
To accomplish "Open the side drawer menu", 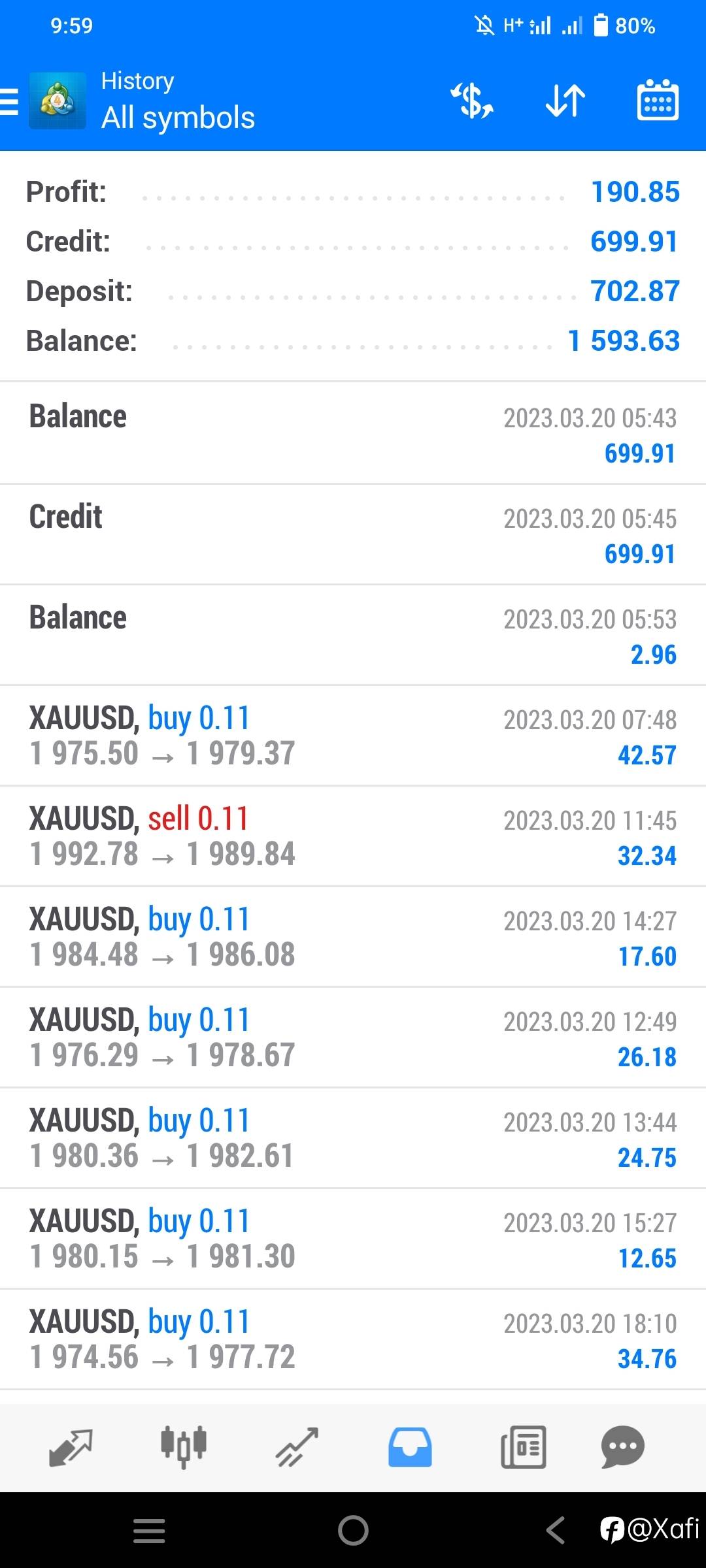I will click(x=10, y=102).
